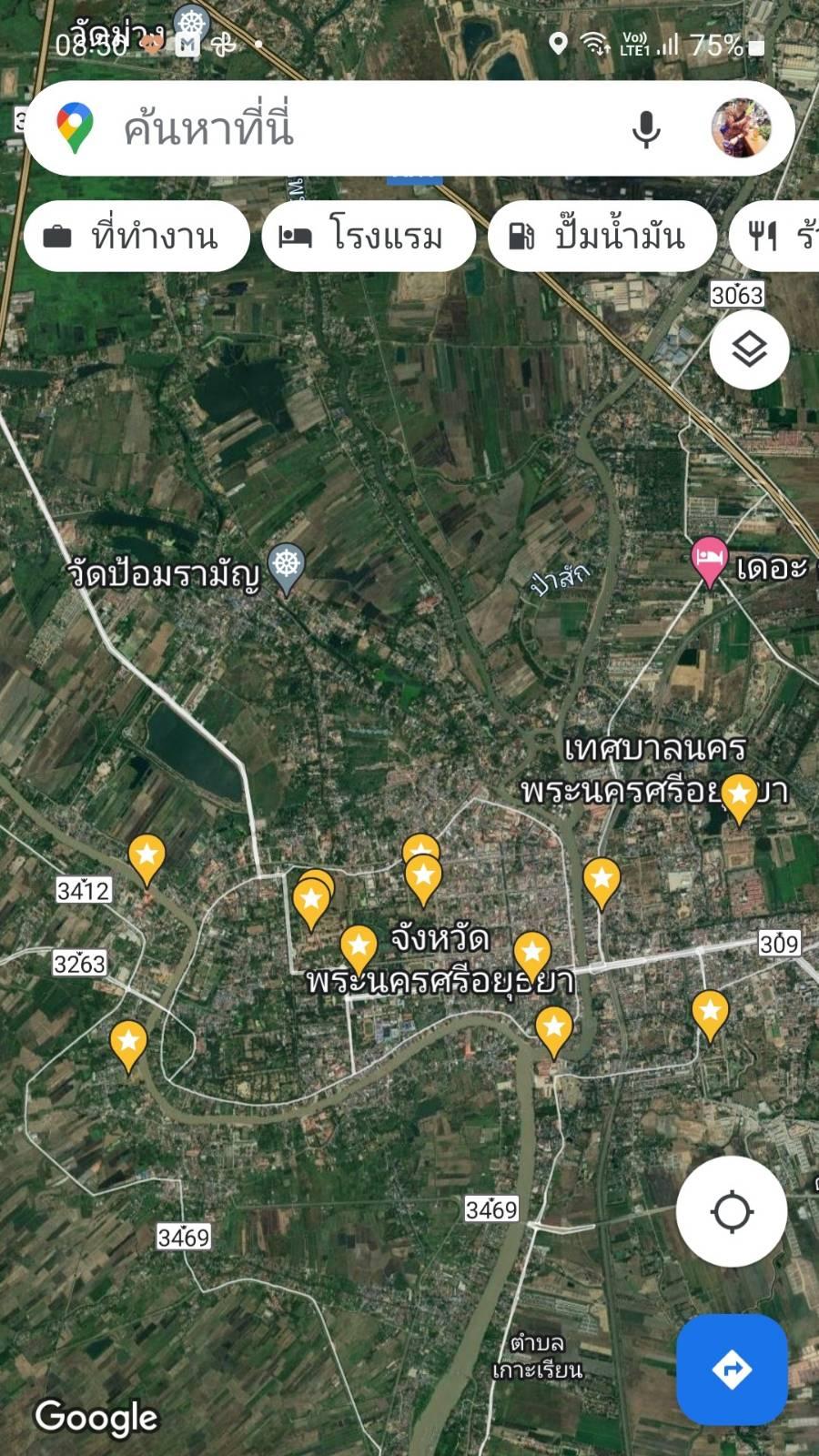Open directions with the blue arrow button

(732, 1369)
